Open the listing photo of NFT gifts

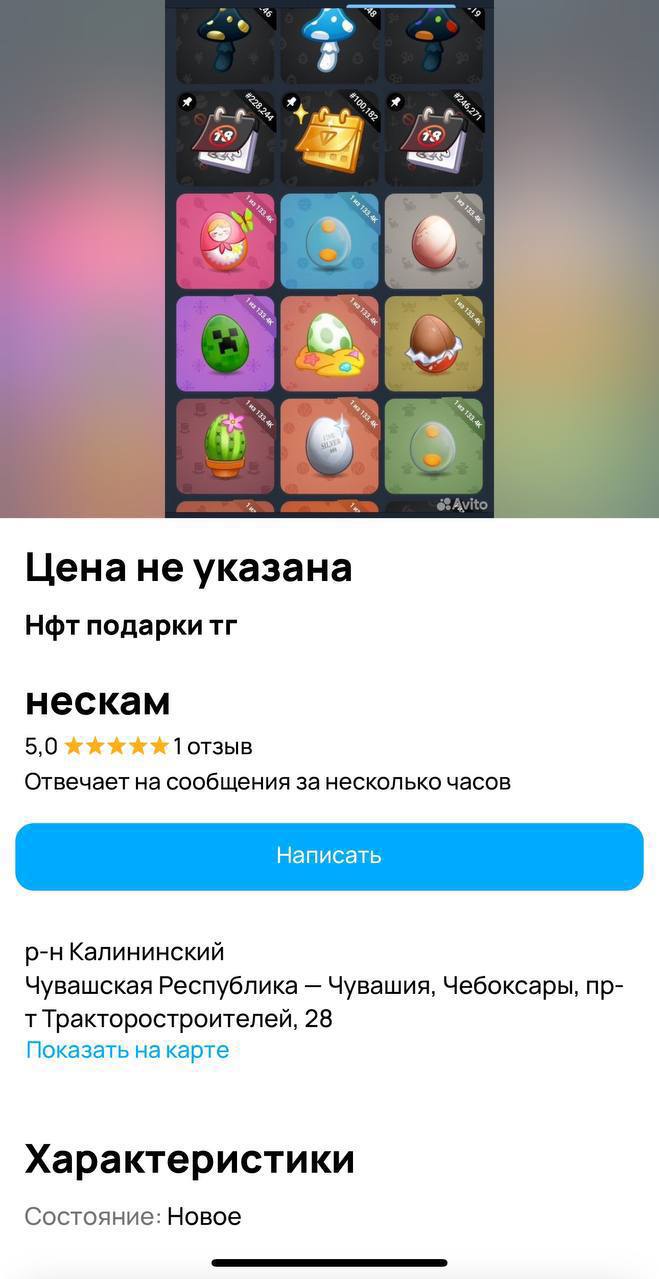click(x=329, y=258)
